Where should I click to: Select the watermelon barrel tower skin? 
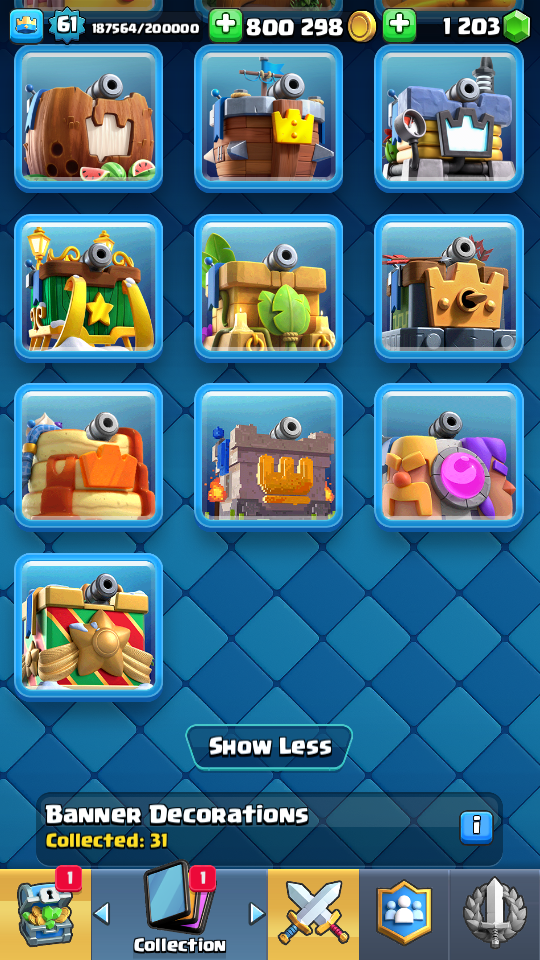[x=89, y=118]
